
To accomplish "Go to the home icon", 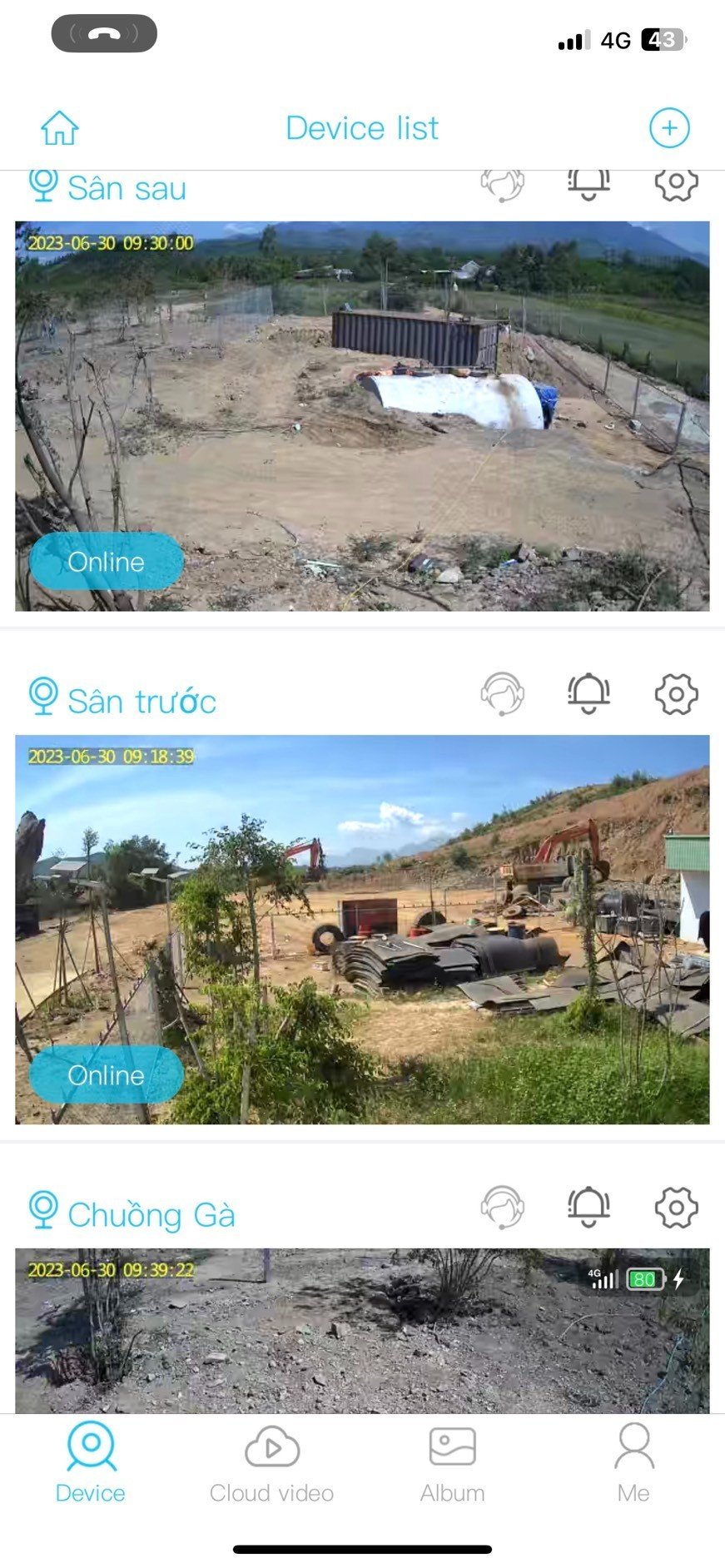I will [x=60, y=128].
